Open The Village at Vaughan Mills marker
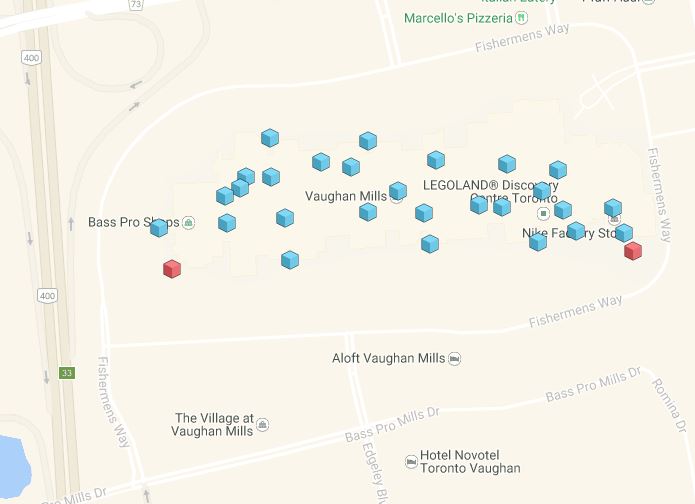The height and width of the screenshot is (504, 695). point(263,425)
